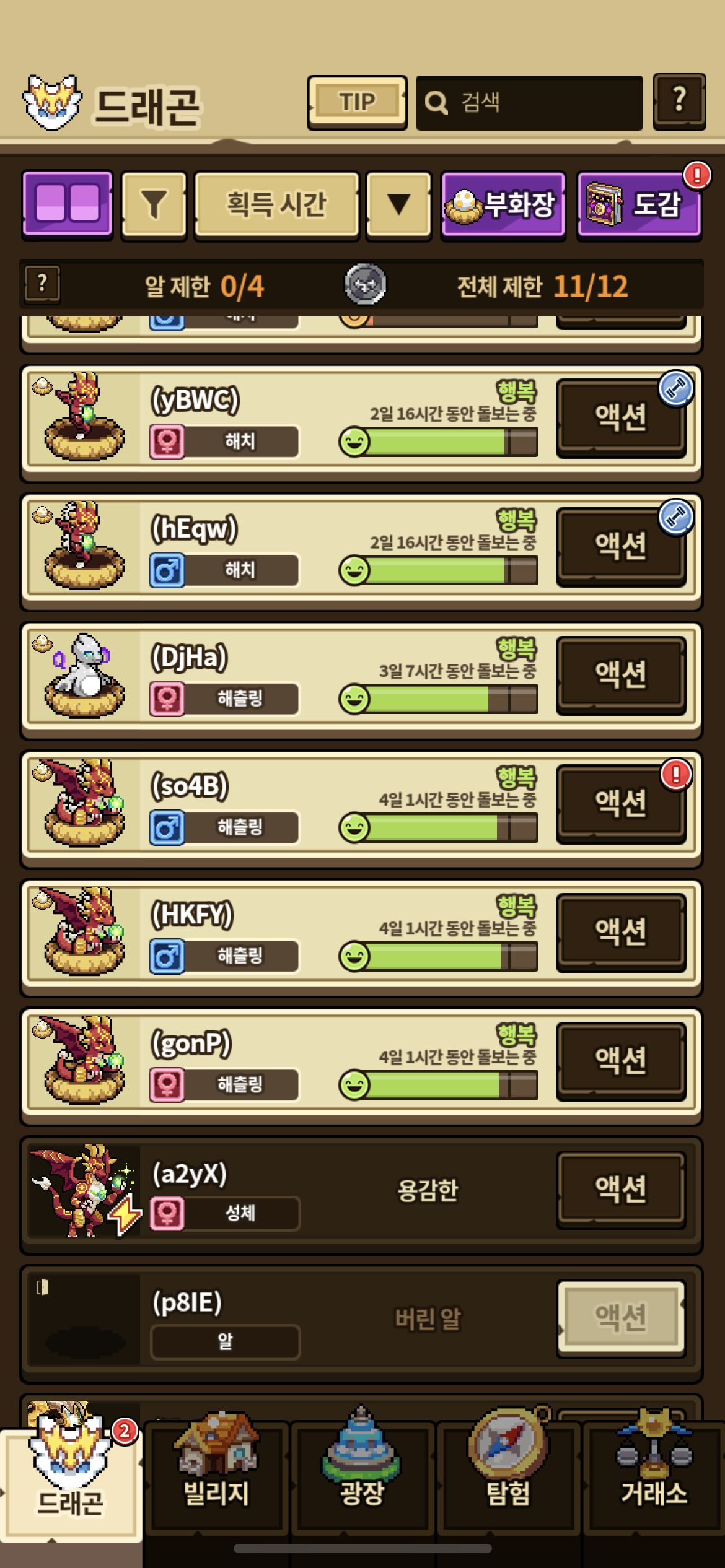Switch to the 탐험 tab
Image resolution: width=725 pixels, height=1568 pixels.
pyautogui.click(x=509, y=1477)
